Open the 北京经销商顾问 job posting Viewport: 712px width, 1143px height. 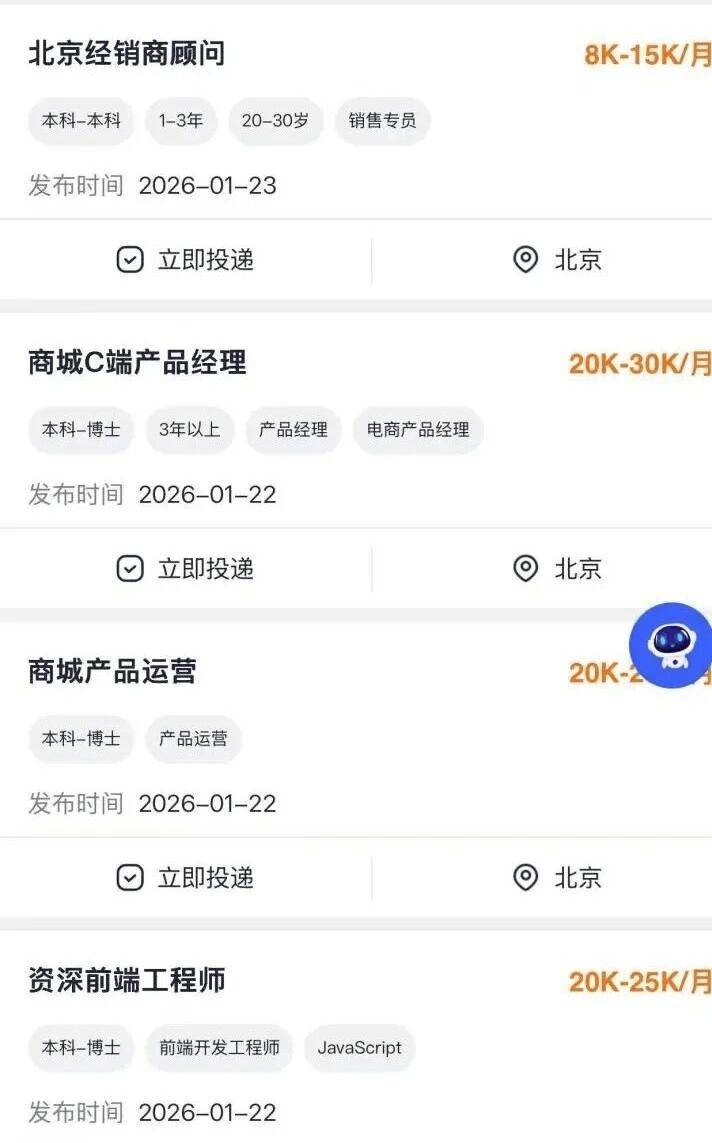[127, 53]
